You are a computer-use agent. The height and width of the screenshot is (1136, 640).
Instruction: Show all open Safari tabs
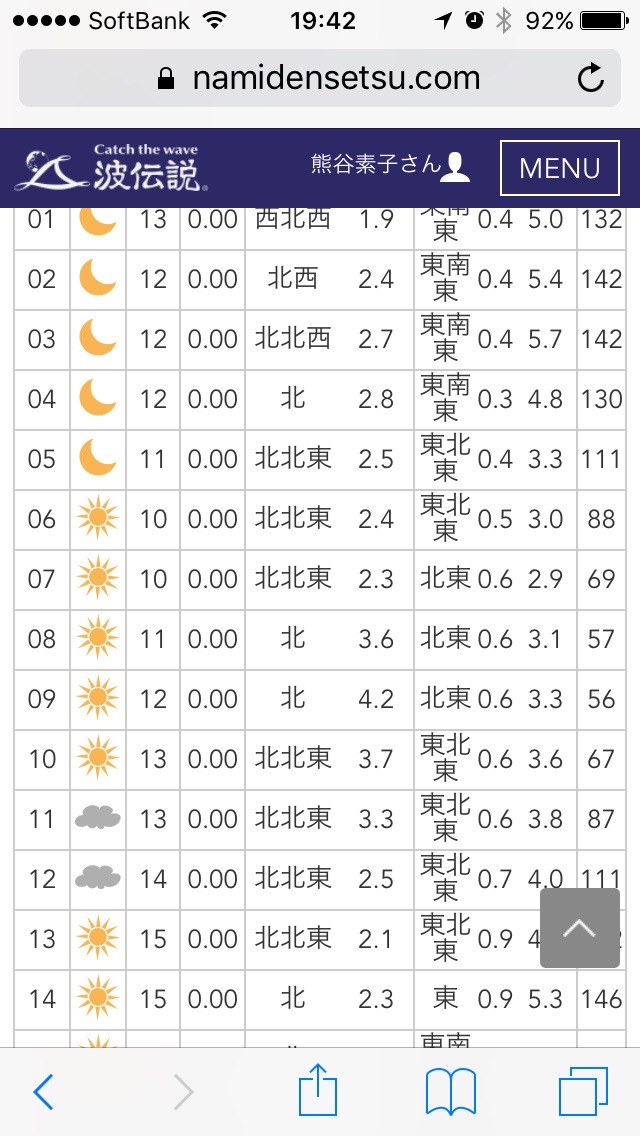tap(583, 1092)
